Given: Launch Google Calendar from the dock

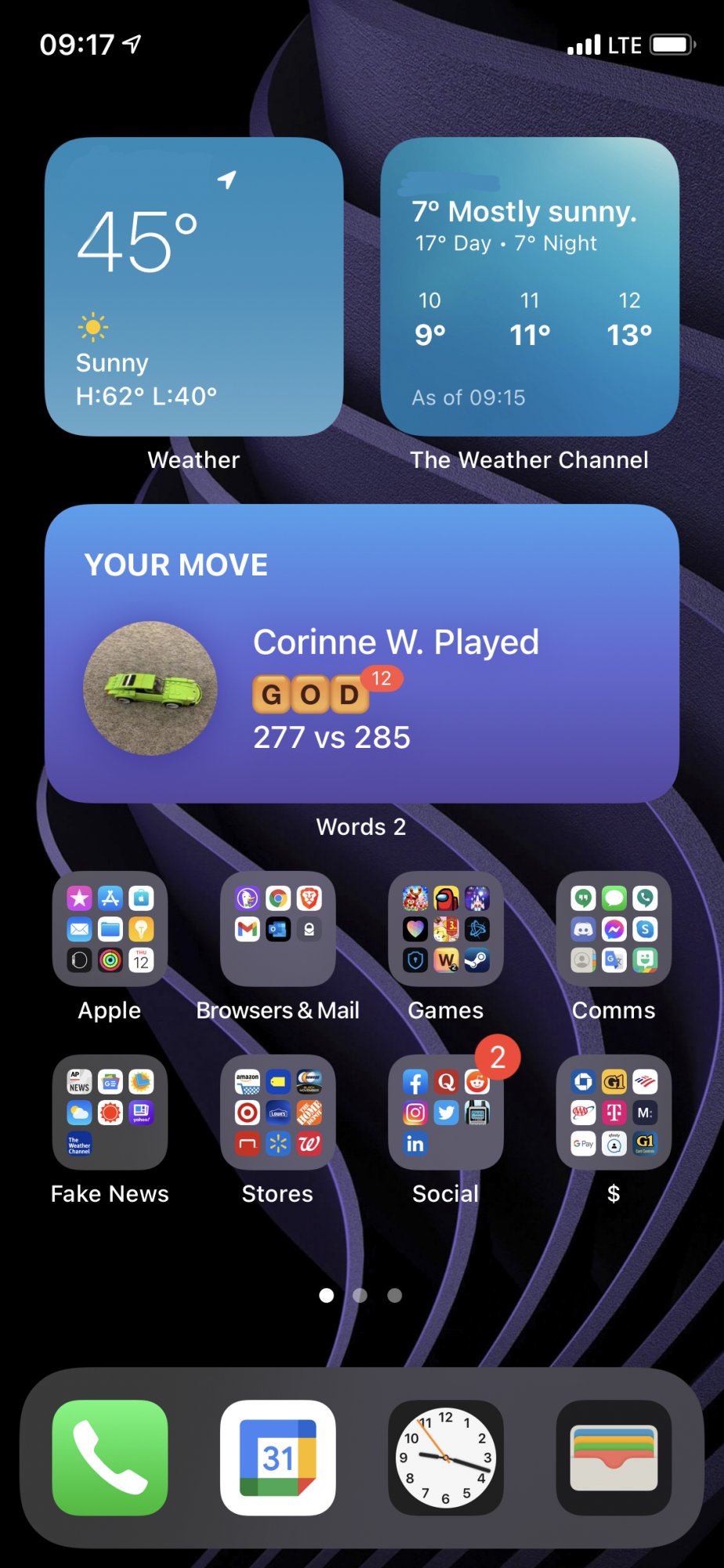Looking at the screenshot, I should pos(277,1457).
